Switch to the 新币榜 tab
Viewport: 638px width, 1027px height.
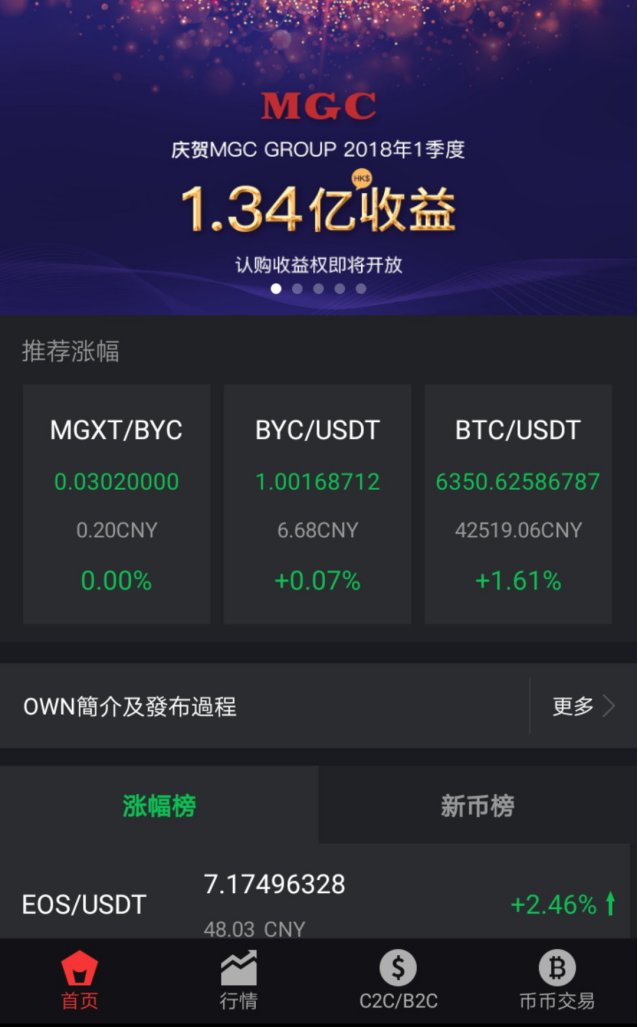coord(477,806)
